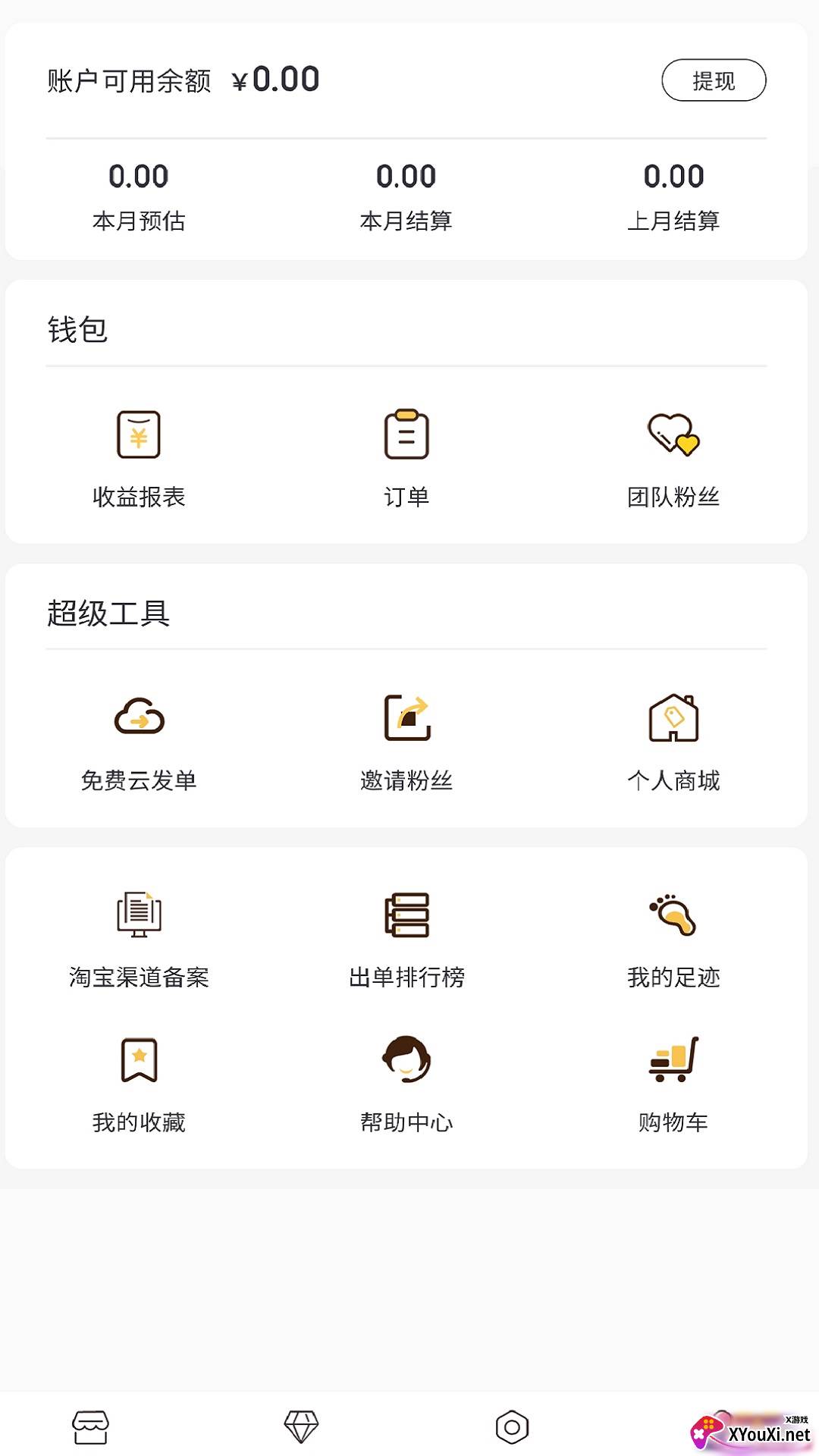Open the 订单 orders icon

(x=406, y=435)
